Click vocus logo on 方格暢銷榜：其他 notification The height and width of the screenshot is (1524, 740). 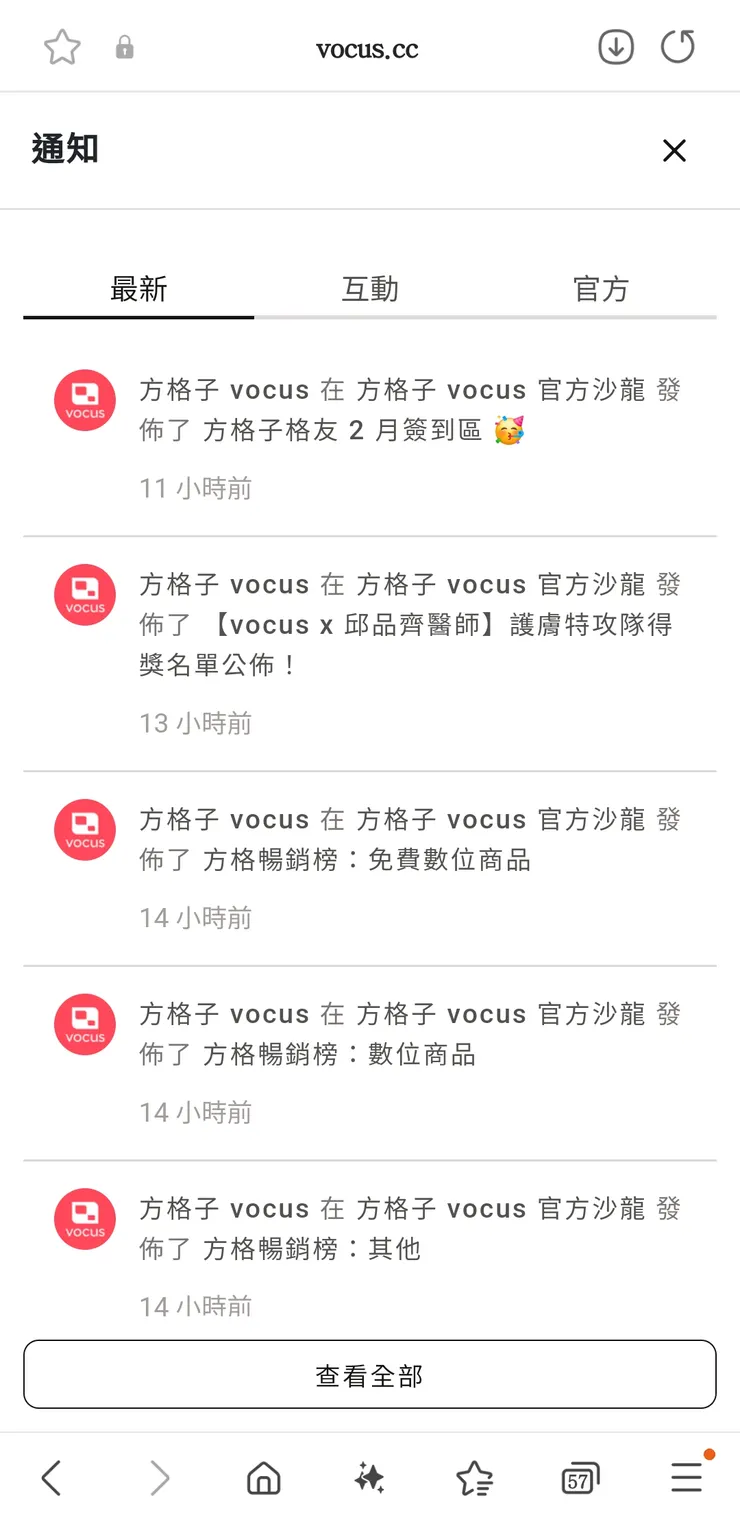pyautogui.click(x=84, y=1219)
